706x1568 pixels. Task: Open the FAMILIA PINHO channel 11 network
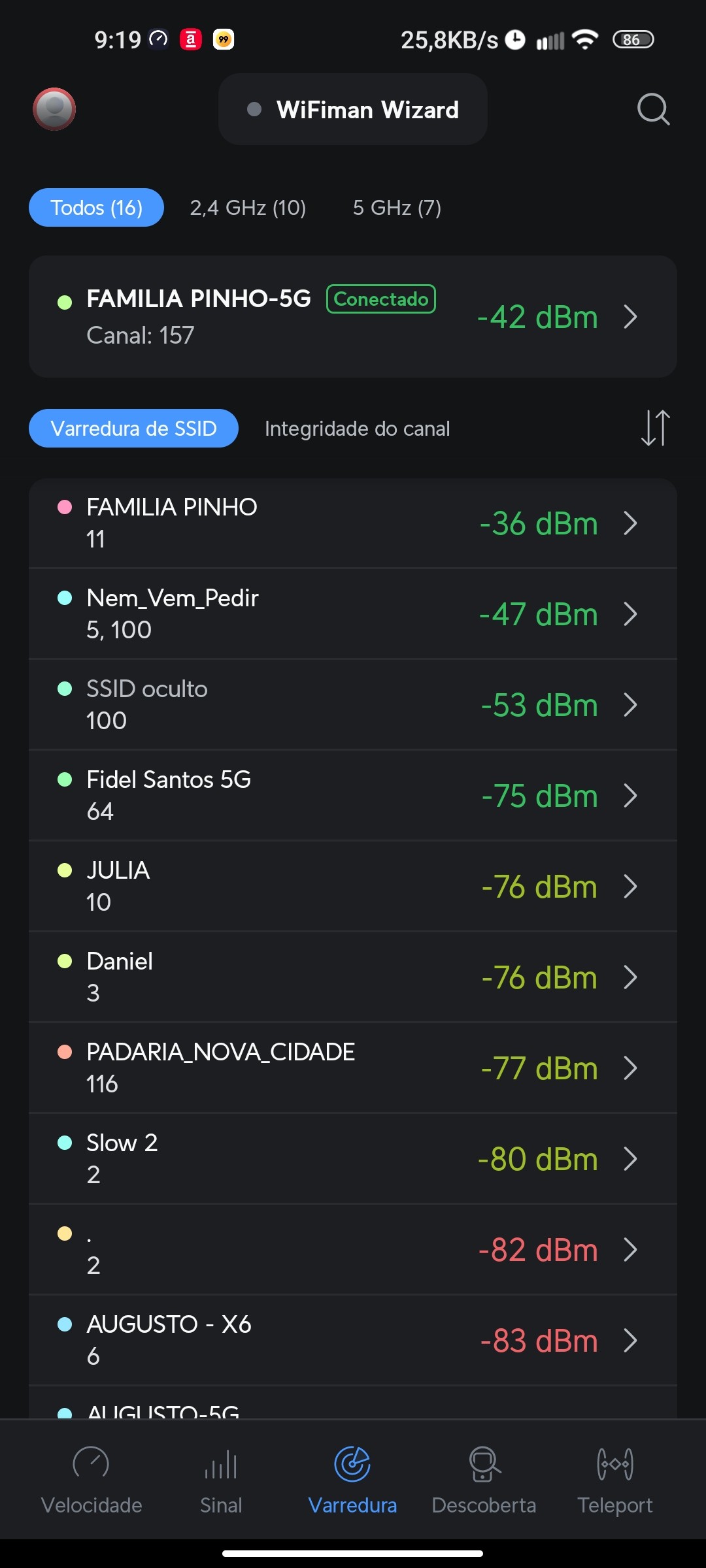[353, 523]
